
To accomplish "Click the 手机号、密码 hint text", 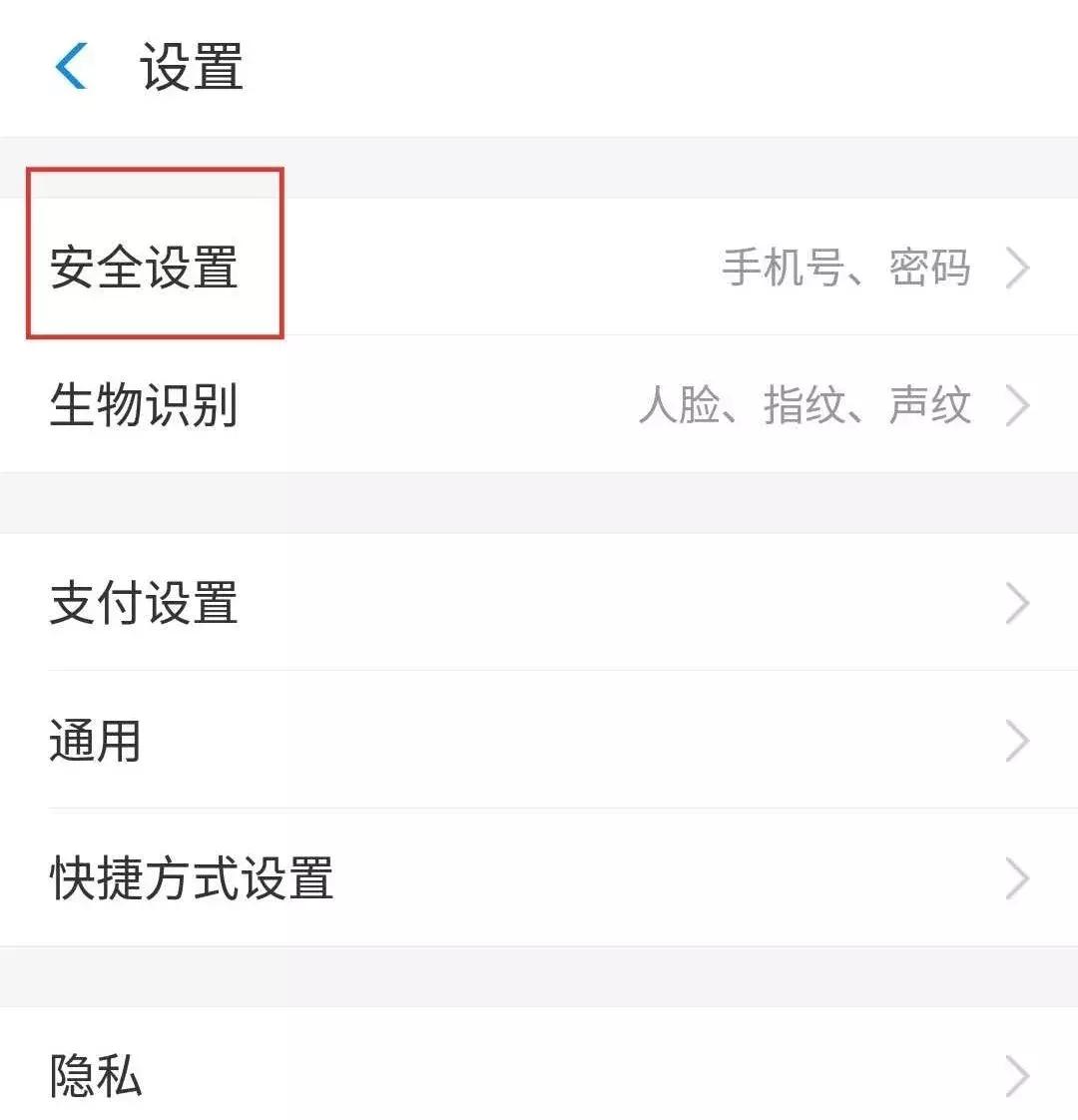I will point(843,267).
